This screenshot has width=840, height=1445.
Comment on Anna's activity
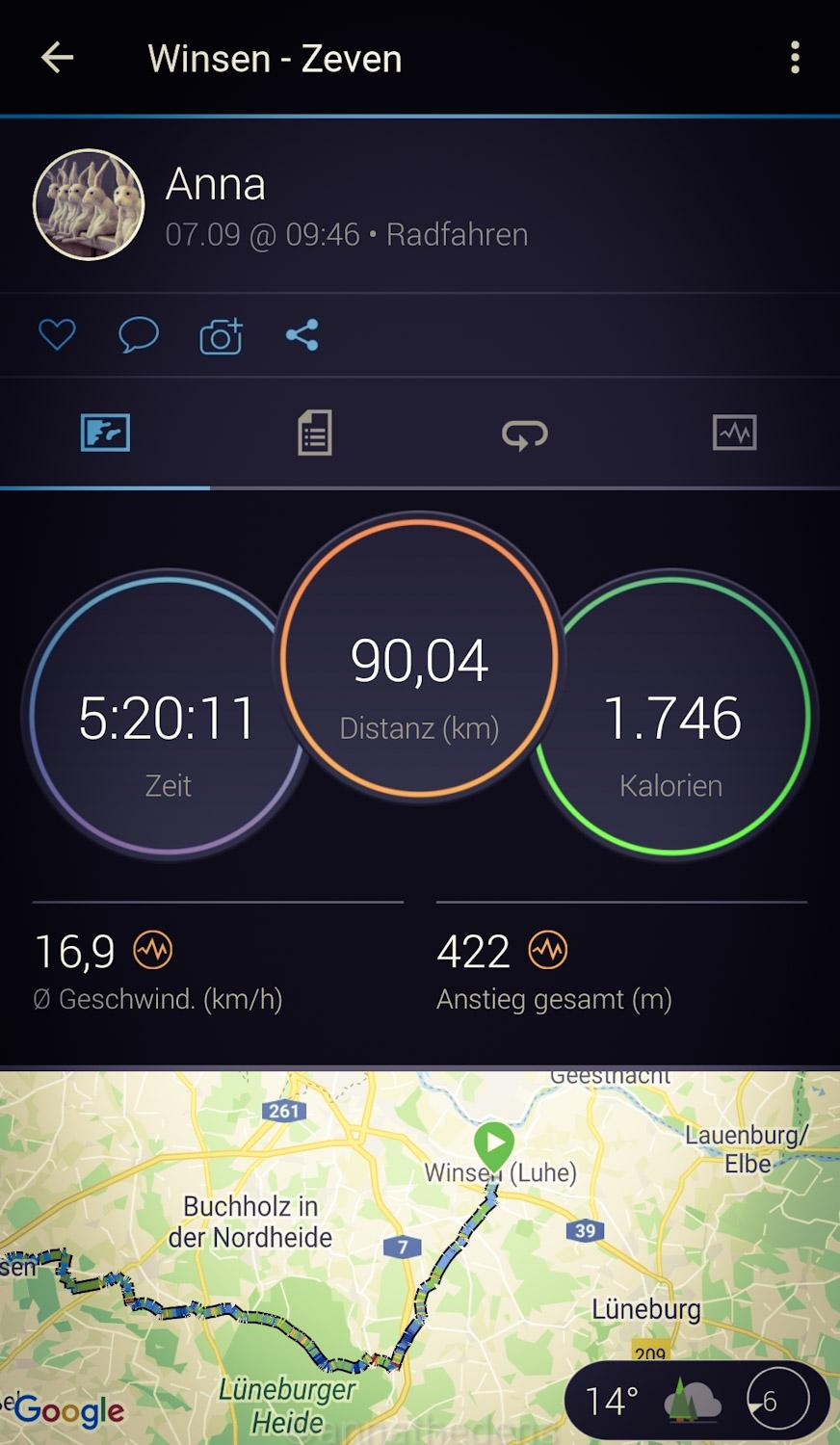(x=138, y=335)
